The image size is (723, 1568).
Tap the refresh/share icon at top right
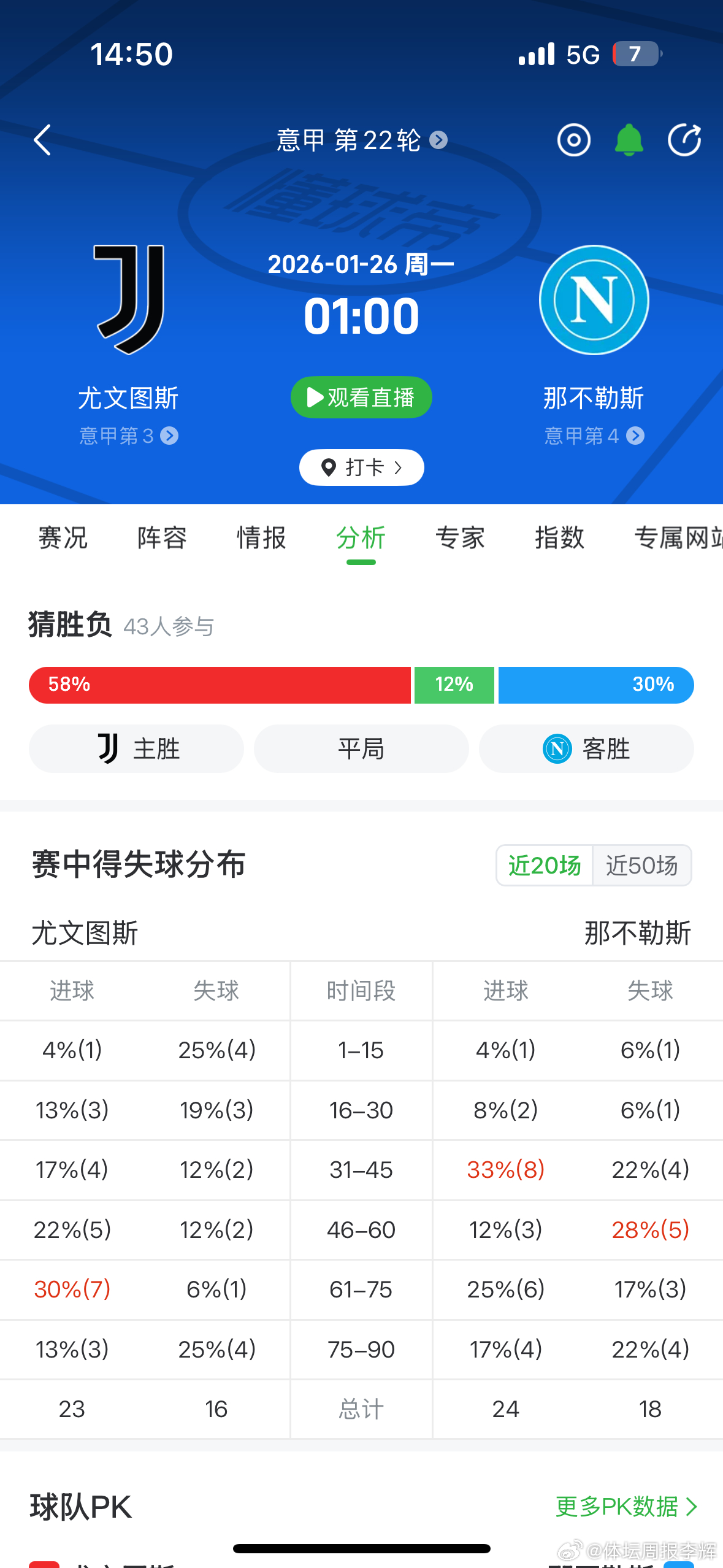685,139
